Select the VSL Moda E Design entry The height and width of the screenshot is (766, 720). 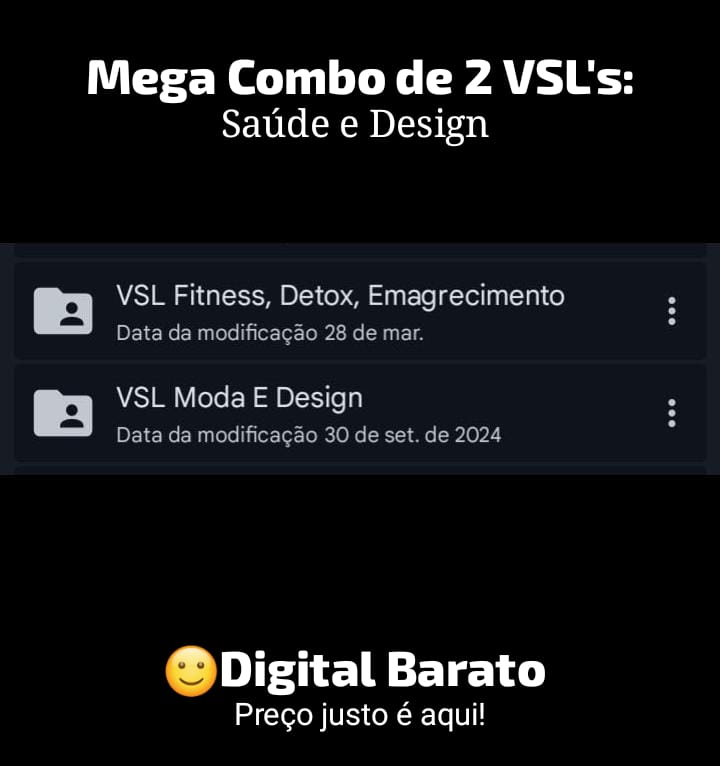click(x=240, y=398)
